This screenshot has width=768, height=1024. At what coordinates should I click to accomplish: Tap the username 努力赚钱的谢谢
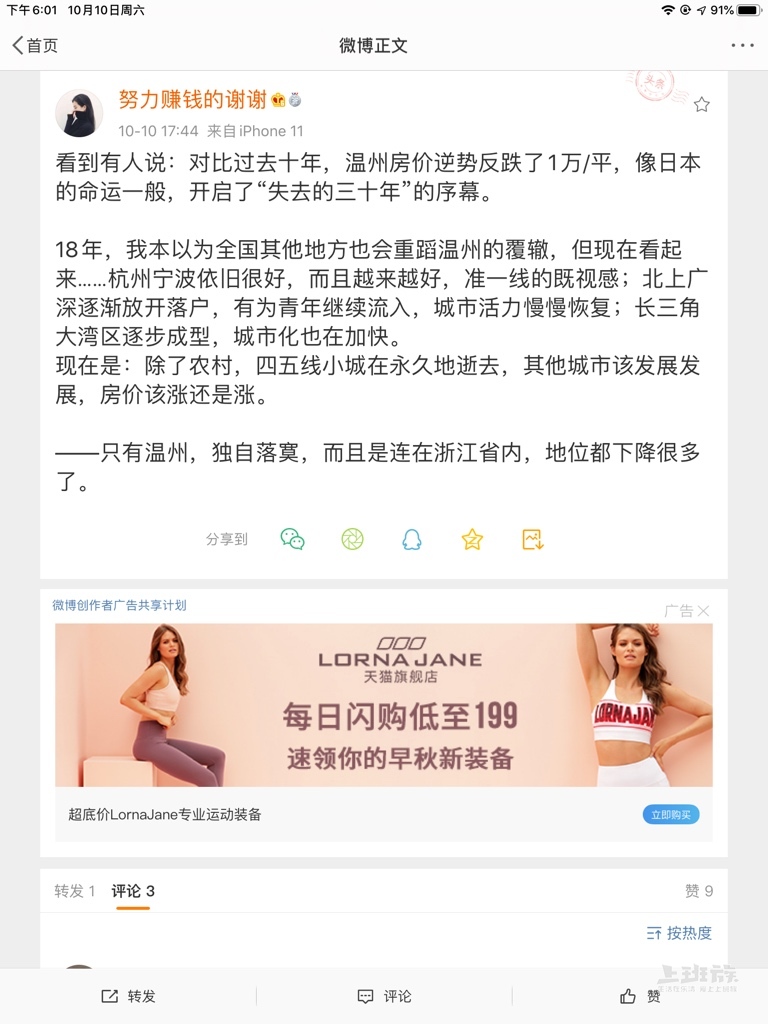click(x=192, y=100)
